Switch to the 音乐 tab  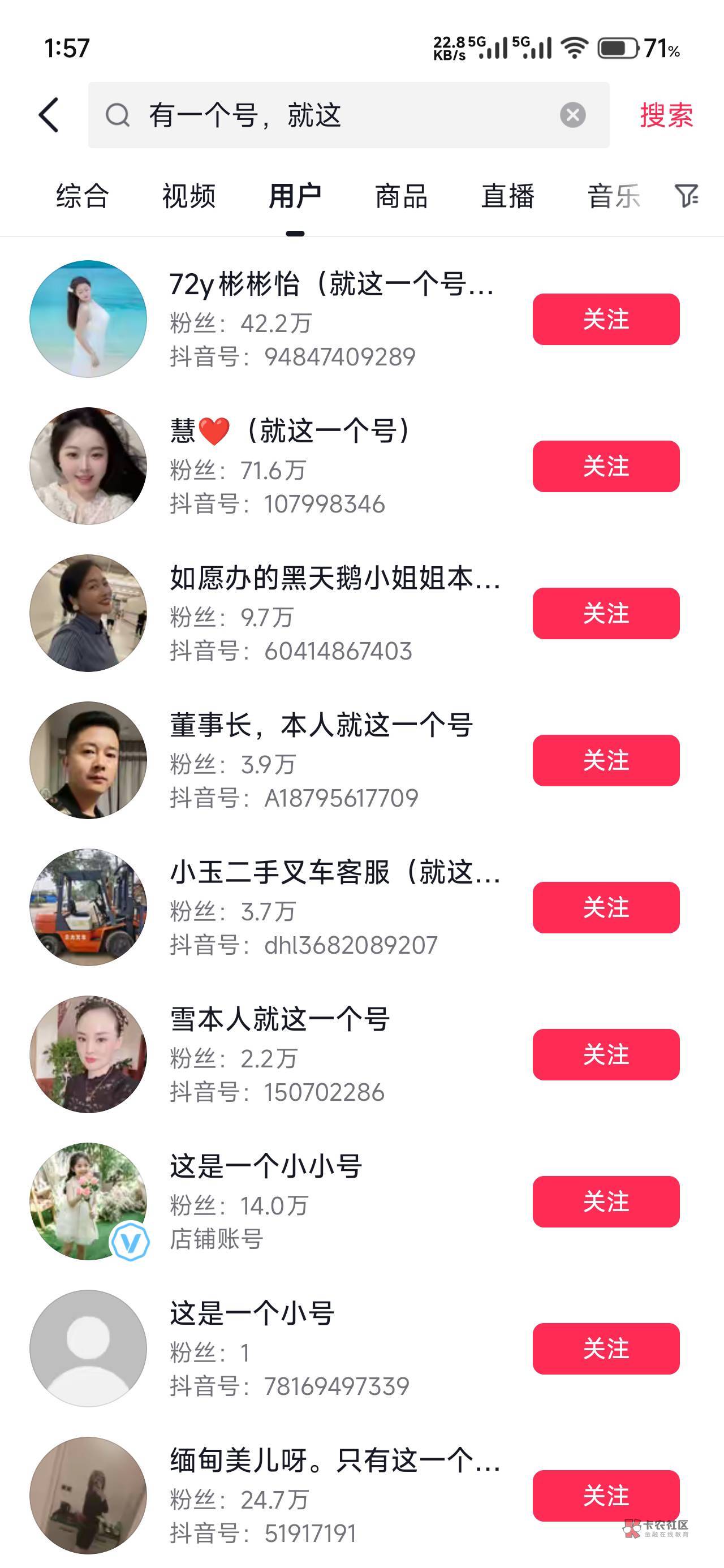[x=614, y=196]
